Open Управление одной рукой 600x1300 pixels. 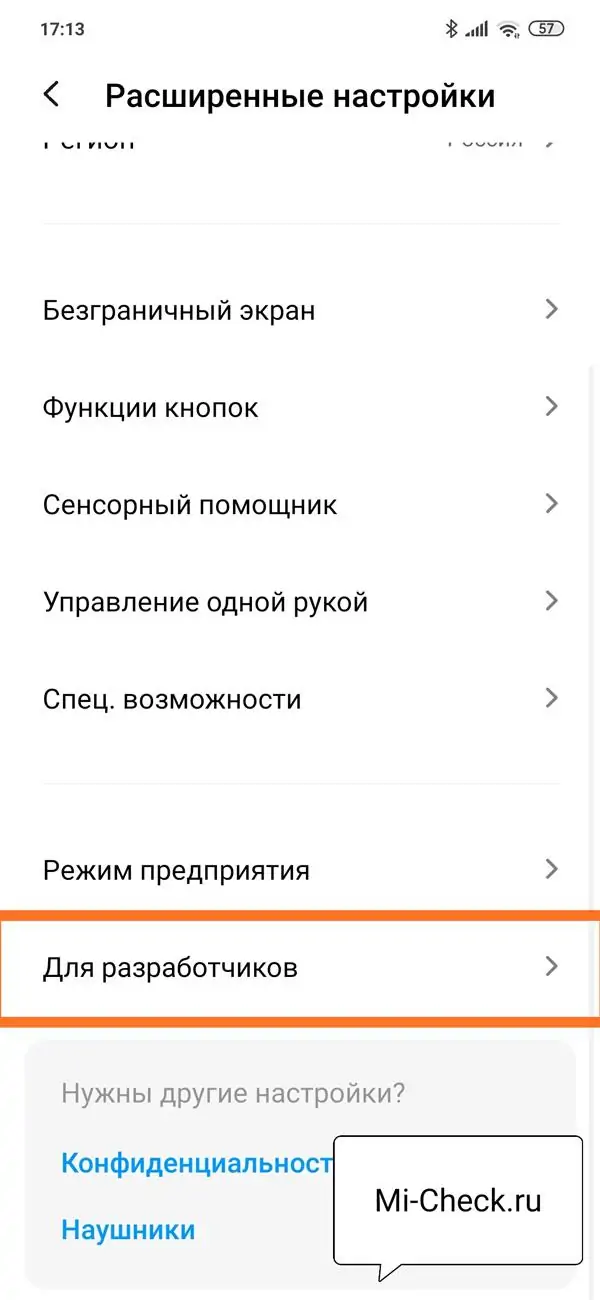pos(300,602)
